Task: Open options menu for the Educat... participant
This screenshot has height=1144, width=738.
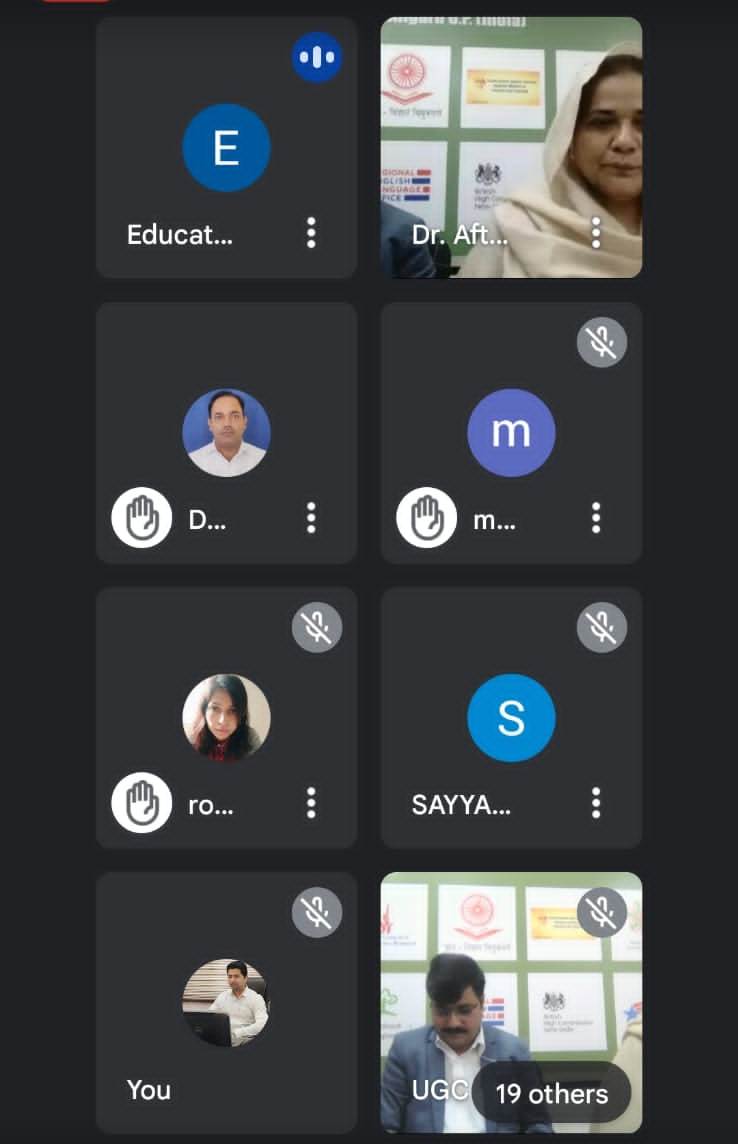Action: point(311,233)
